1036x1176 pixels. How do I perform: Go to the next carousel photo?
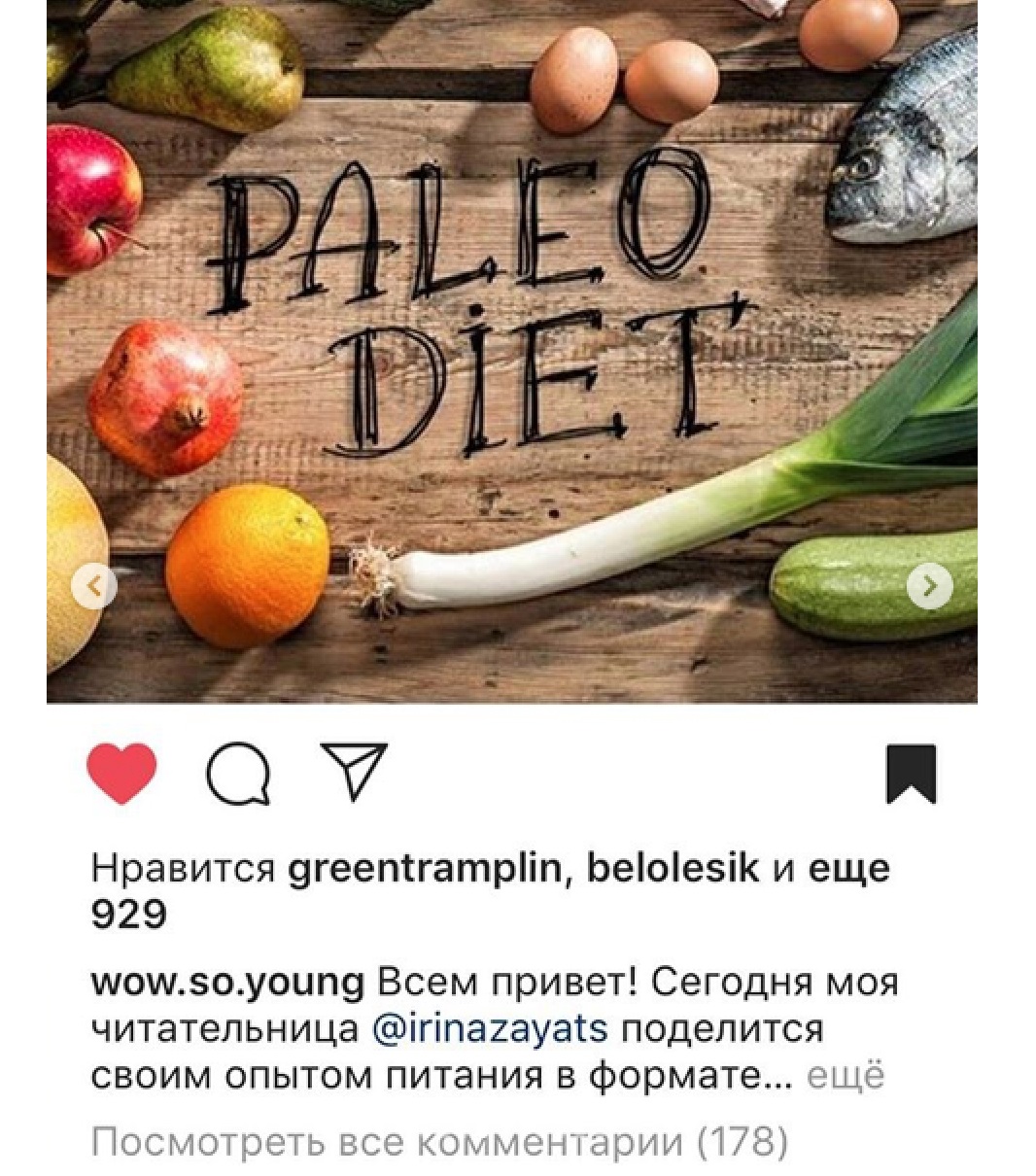929,586
